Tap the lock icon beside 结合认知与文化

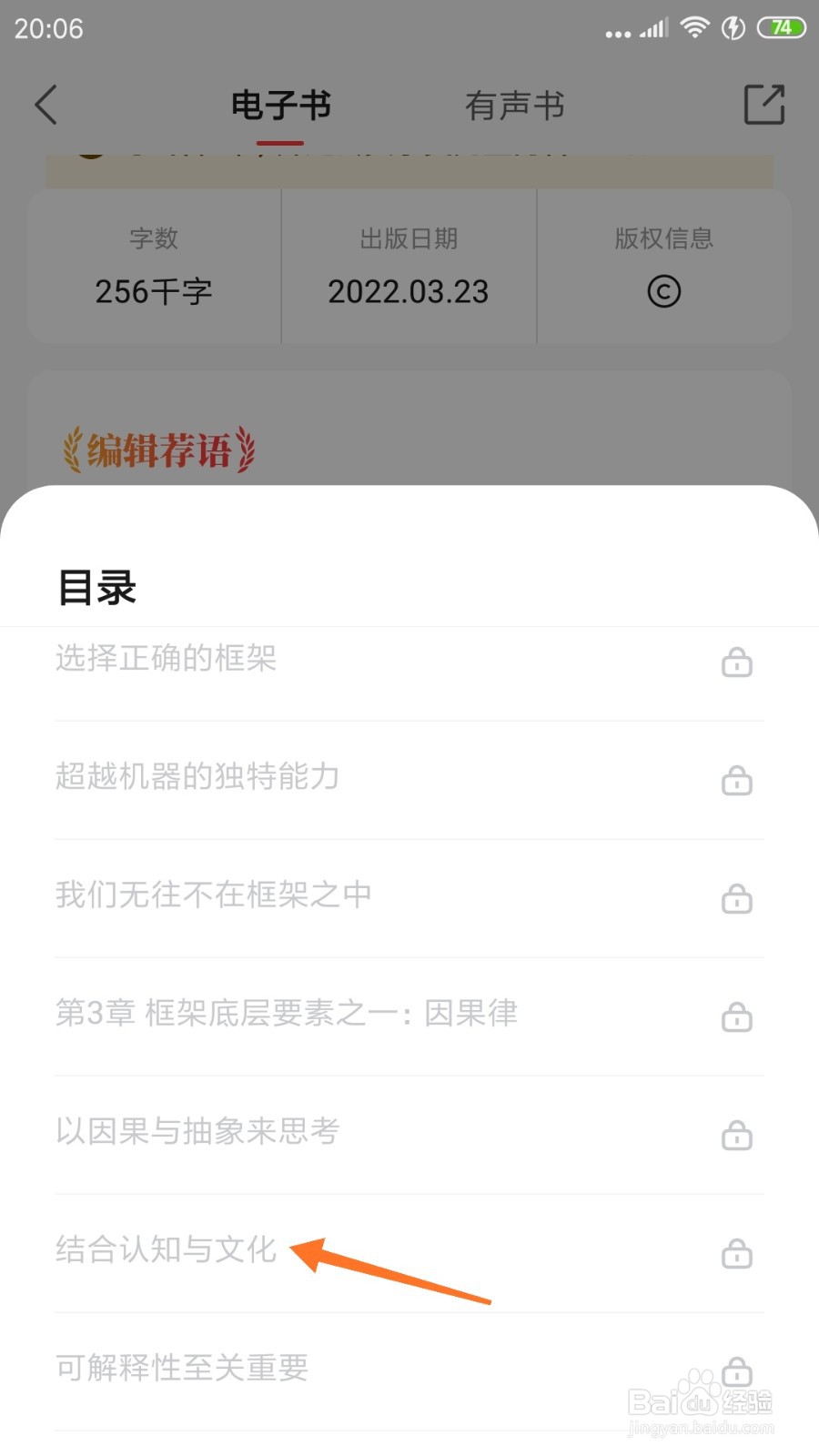(737, 1253)
